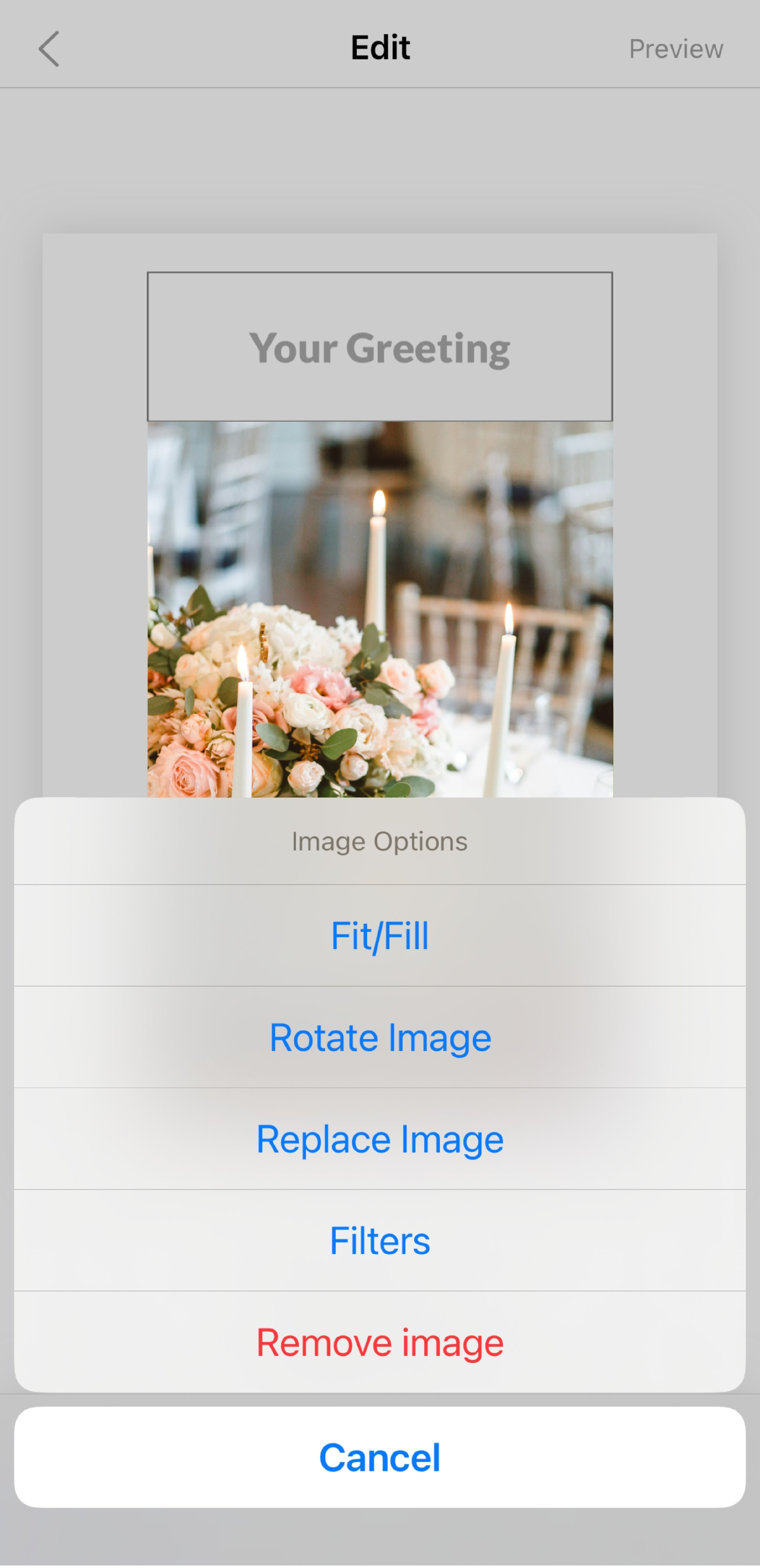Choose Rotate Image option

pos(379,1037)
